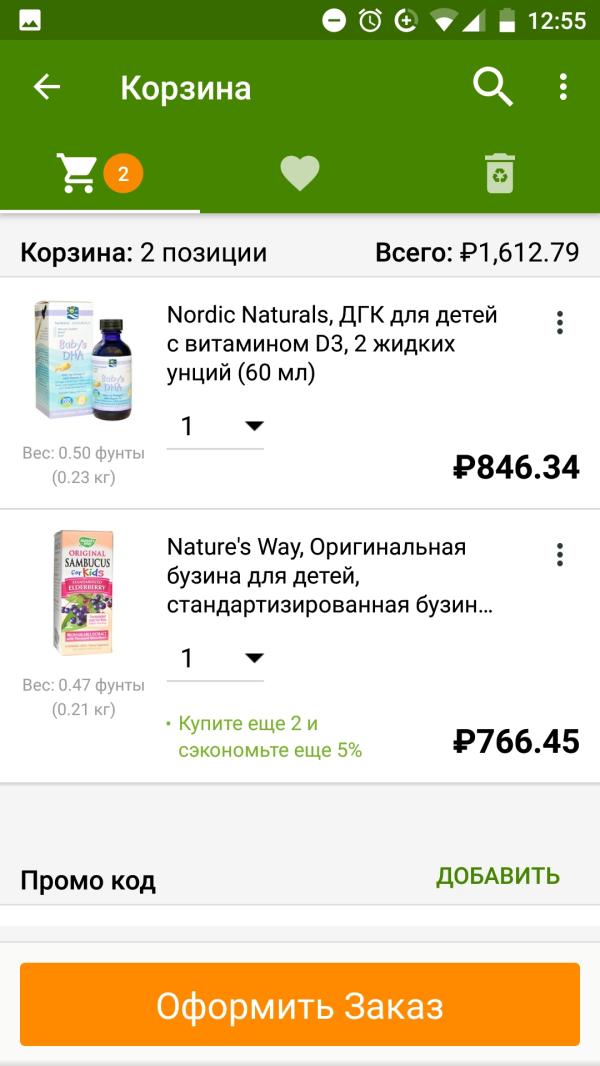
Task: Switch to the wishlist heart tab
Action: (299, 174)
